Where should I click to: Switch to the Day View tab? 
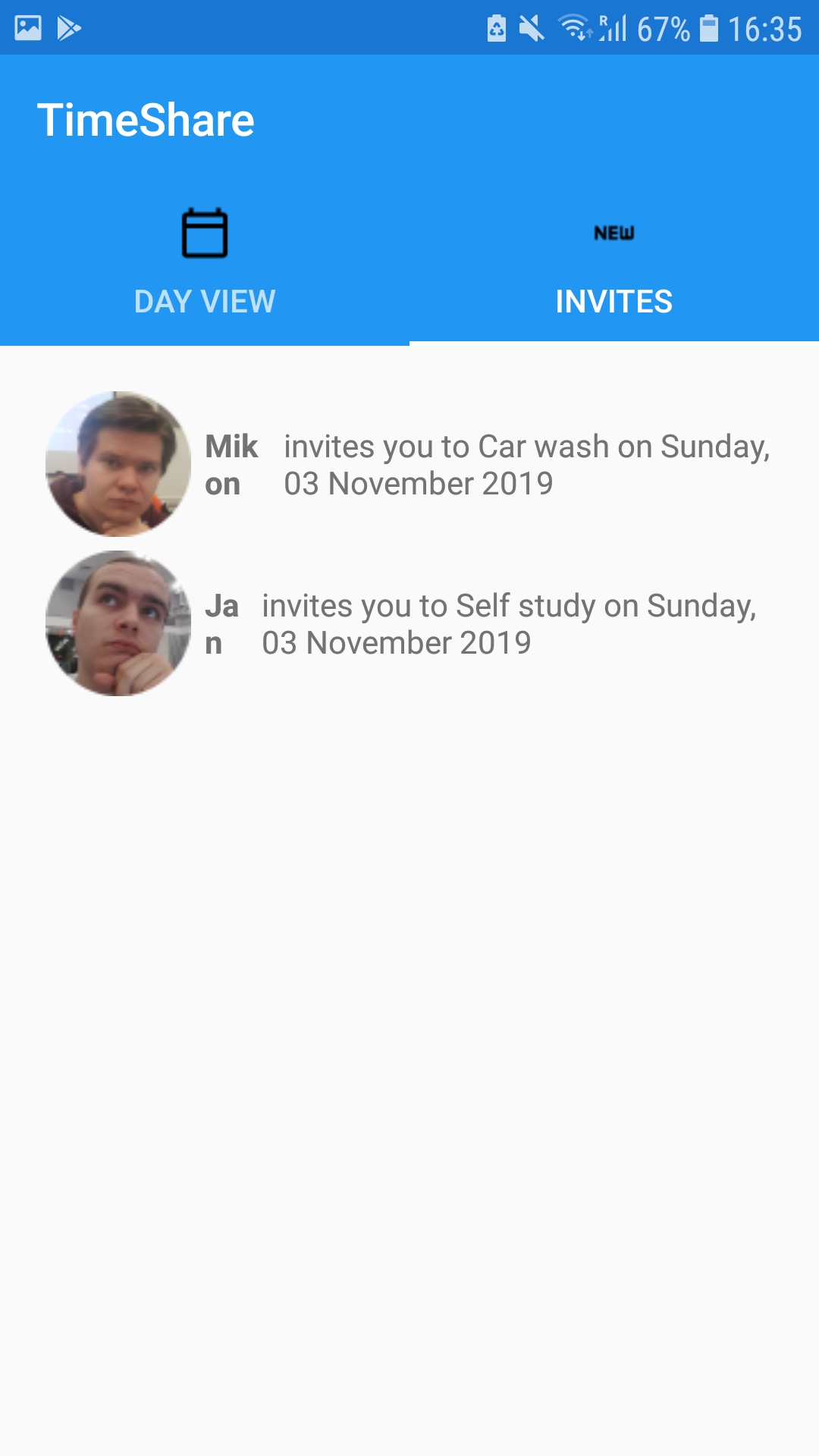pyautogui.click(x=205, y=262)
